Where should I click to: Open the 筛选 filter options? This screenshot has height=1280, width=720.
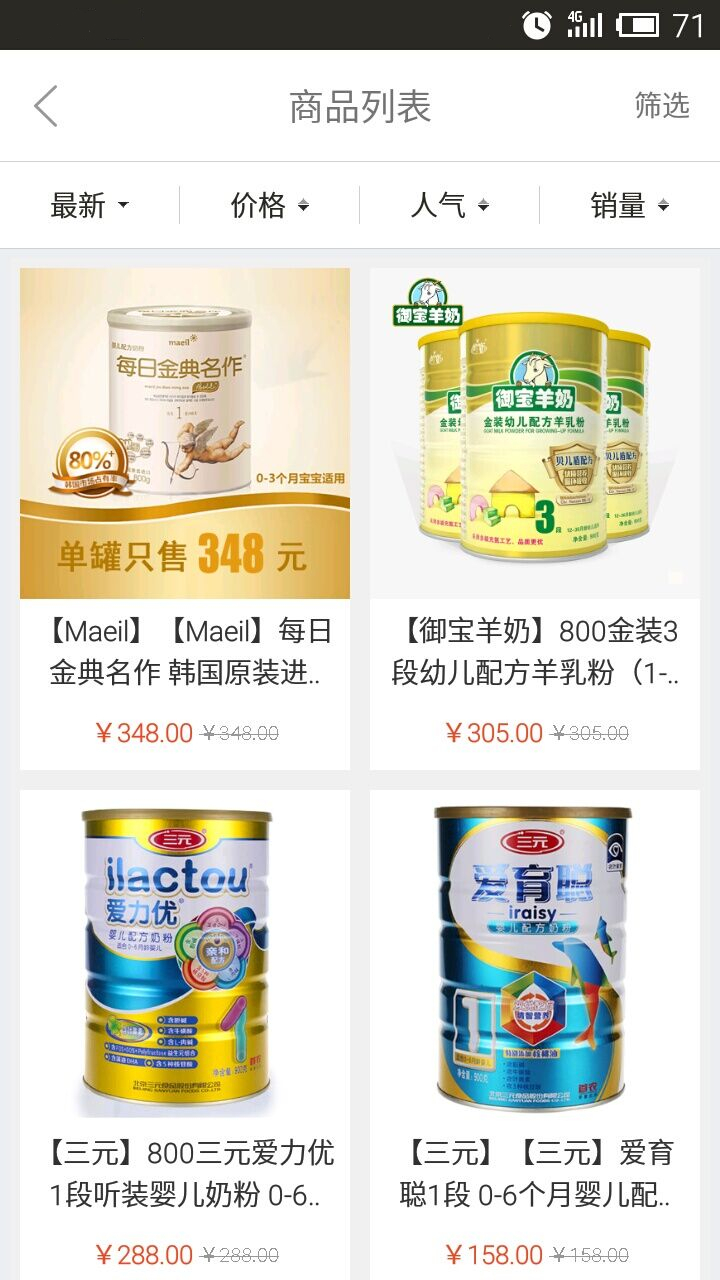pyautogui.click(x=661, y=105)
